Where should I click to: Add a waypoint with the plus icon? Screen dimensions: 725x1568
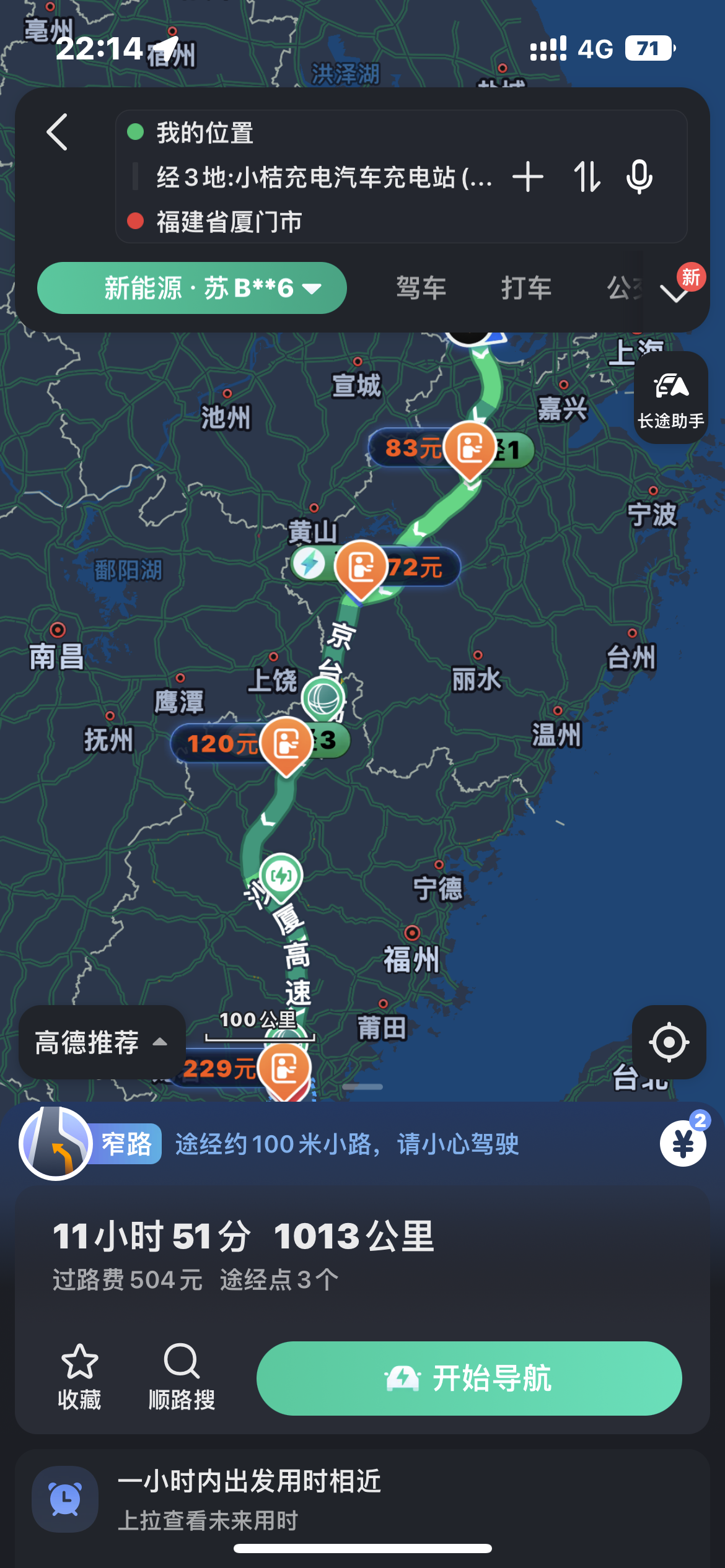528,177
